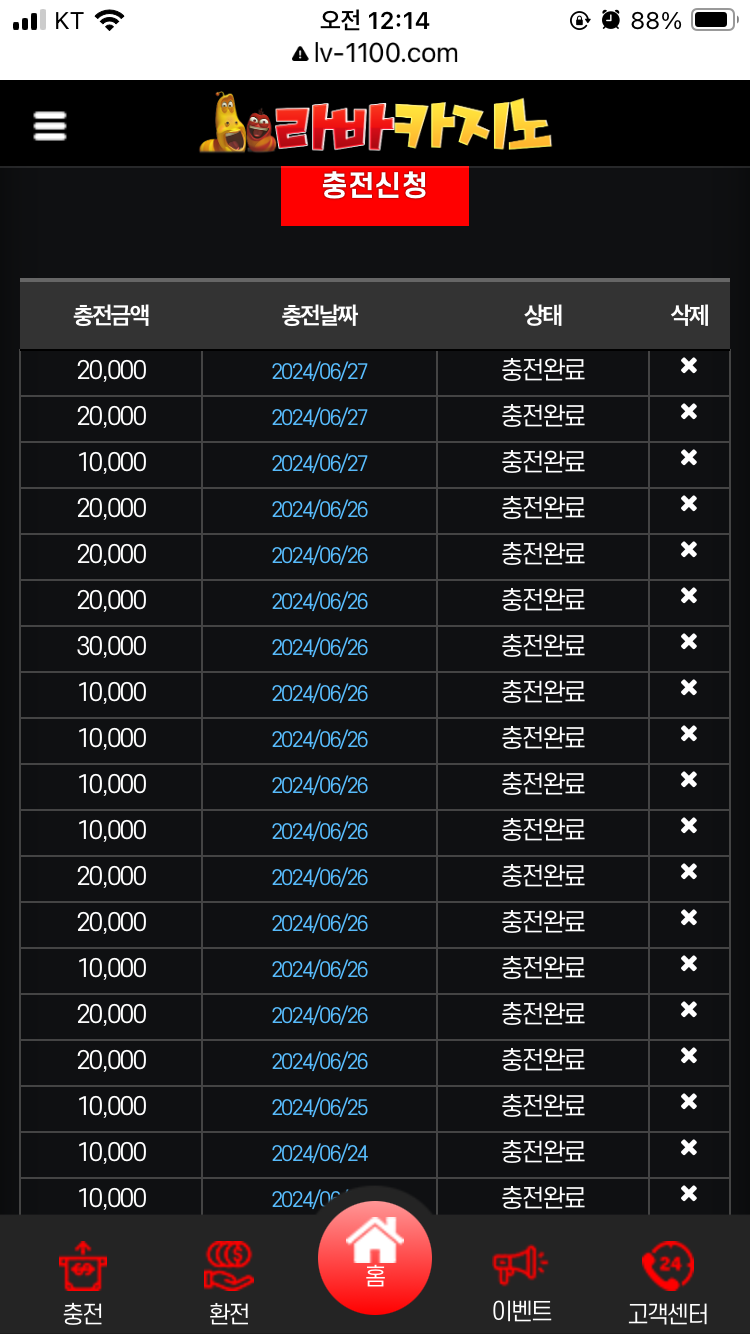Open the 이벤트 tab

(521, 1283)
